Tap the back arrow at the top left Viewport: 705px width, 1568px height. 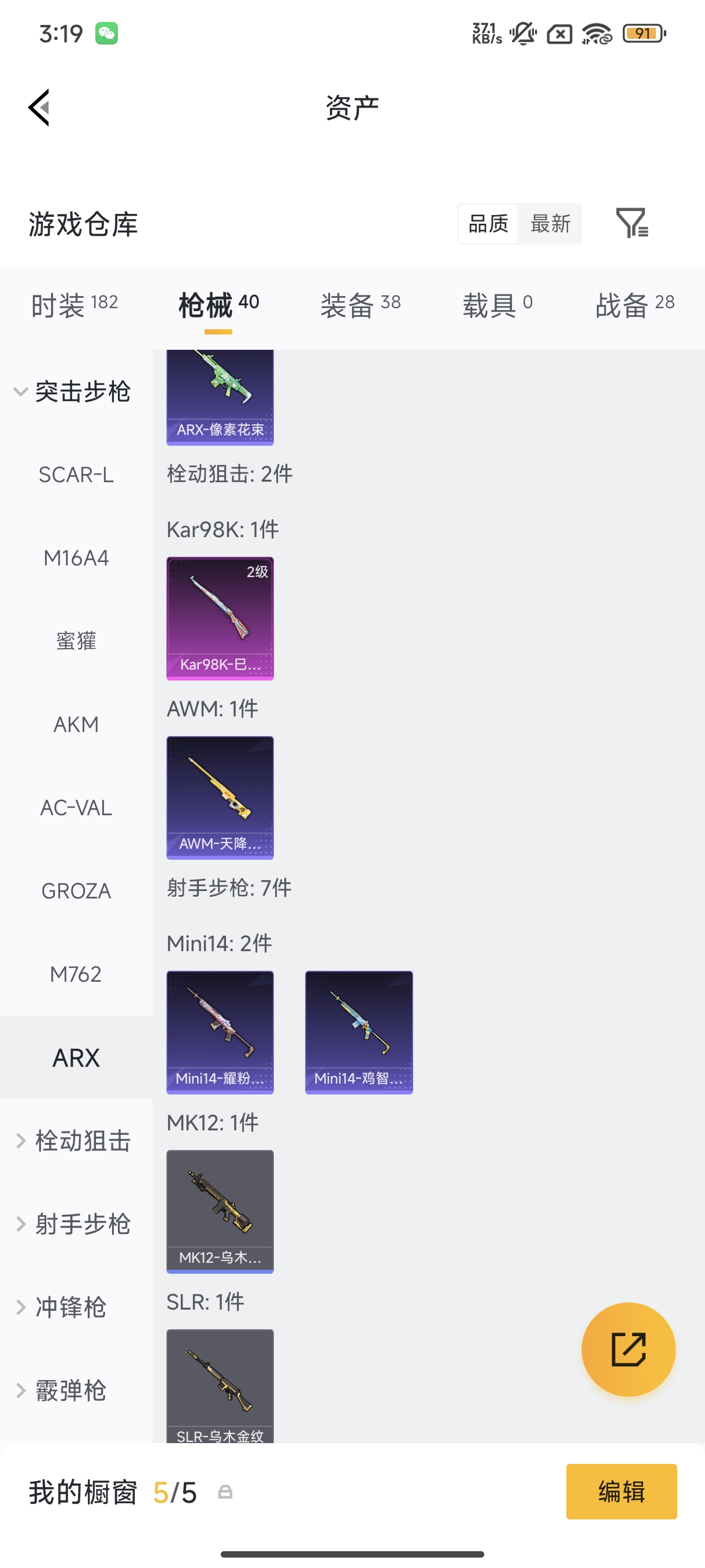[39, 107]
